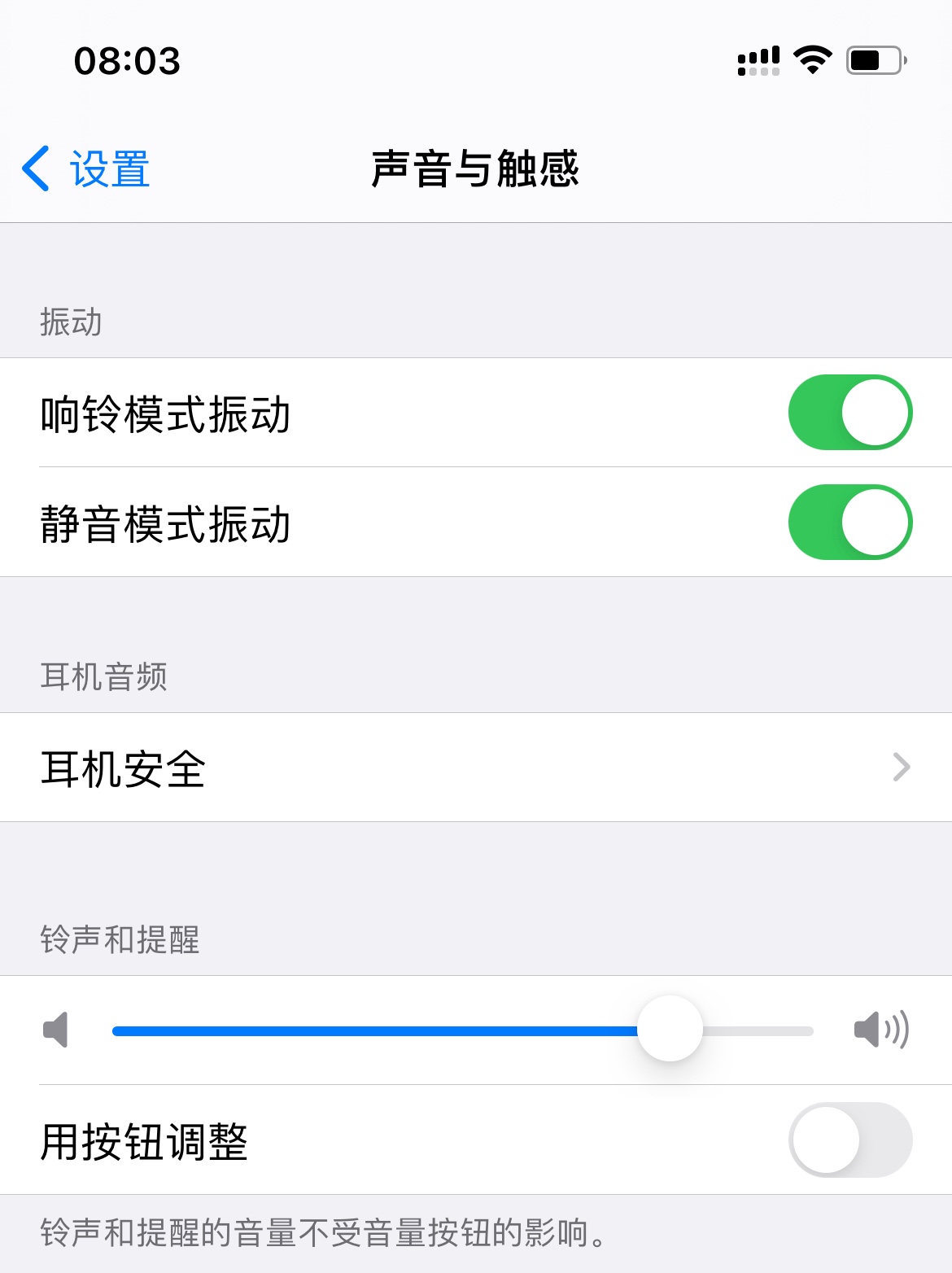The image size is (952, 1273).
Task: Turn off 响铃模式振动 switch
Action: 849,413
